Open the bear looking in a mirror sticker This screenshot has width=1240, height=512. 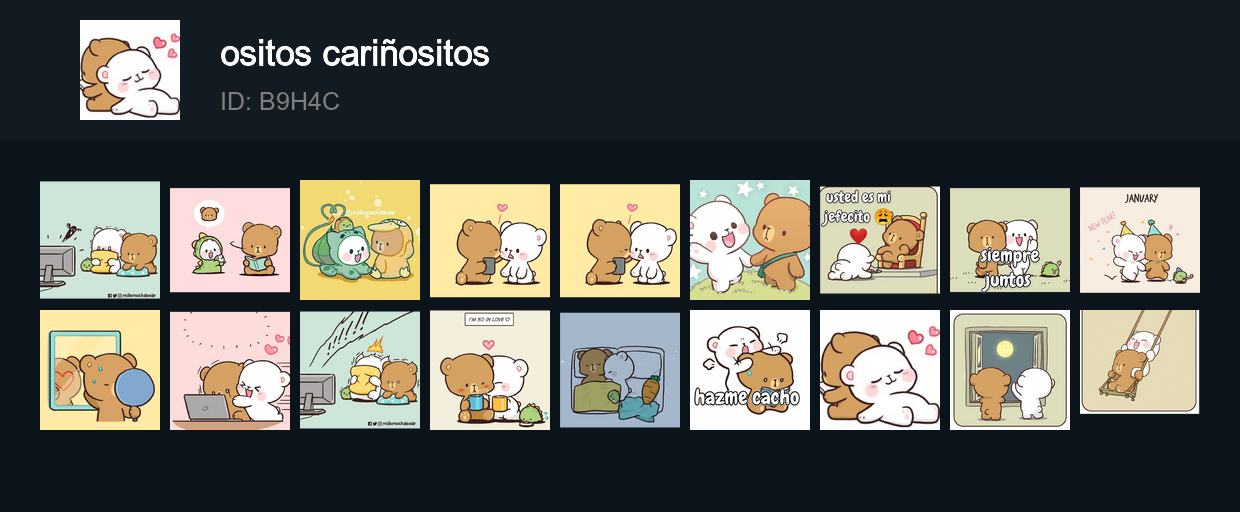tap(100, 370)
